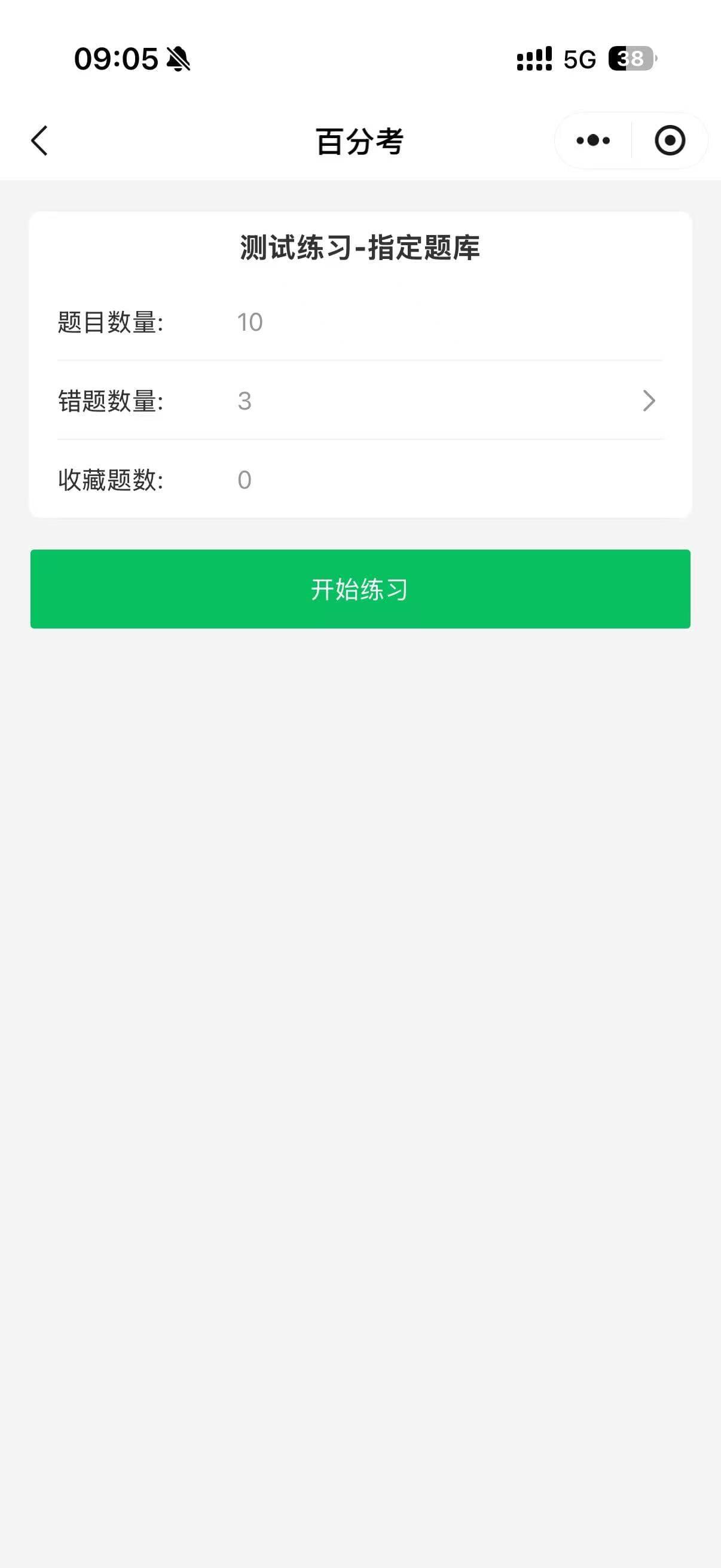Open the wrong-answers detail with the right arrow

(649, 401)
